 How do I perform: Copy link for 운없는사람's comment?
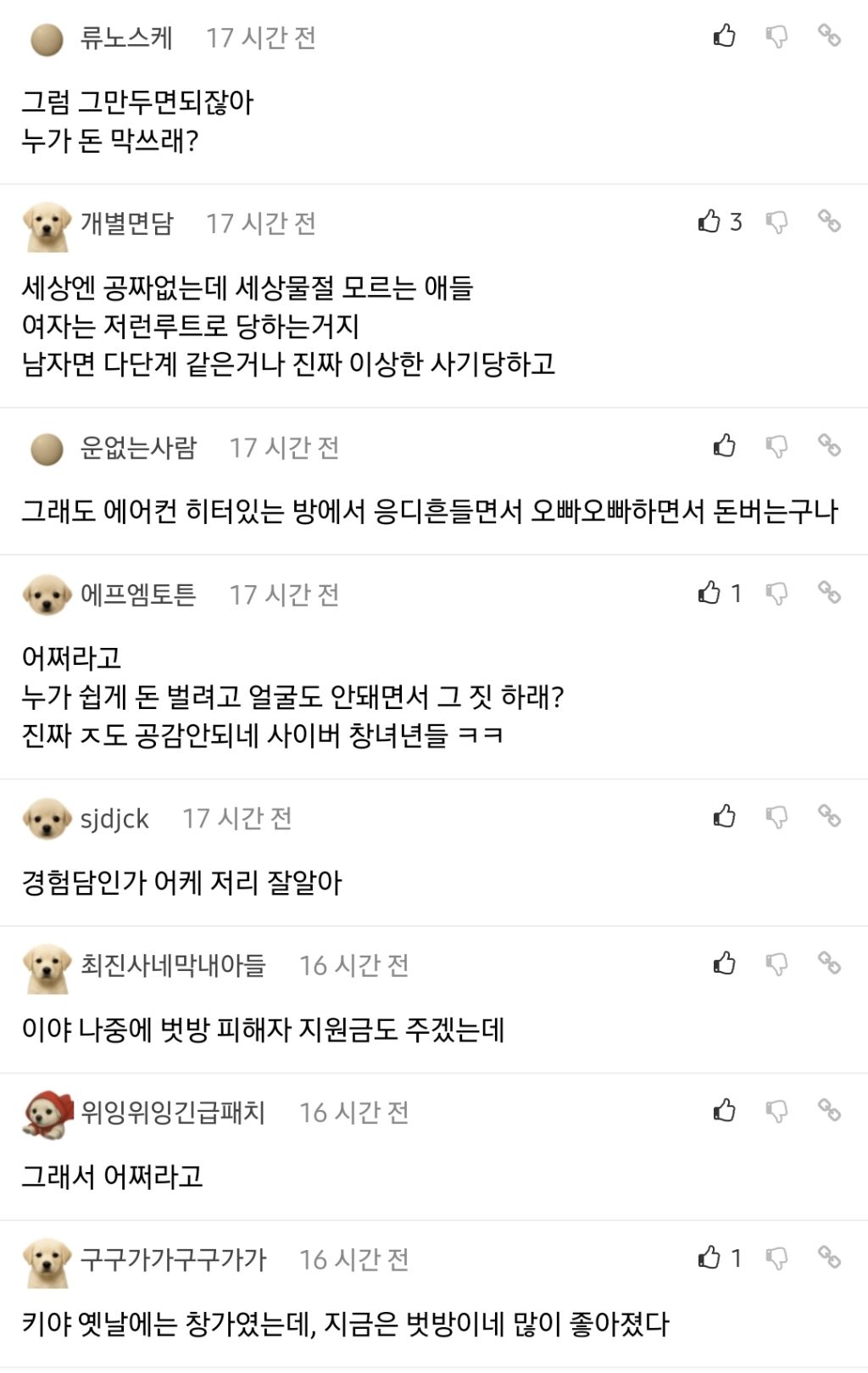pos(829,445)
